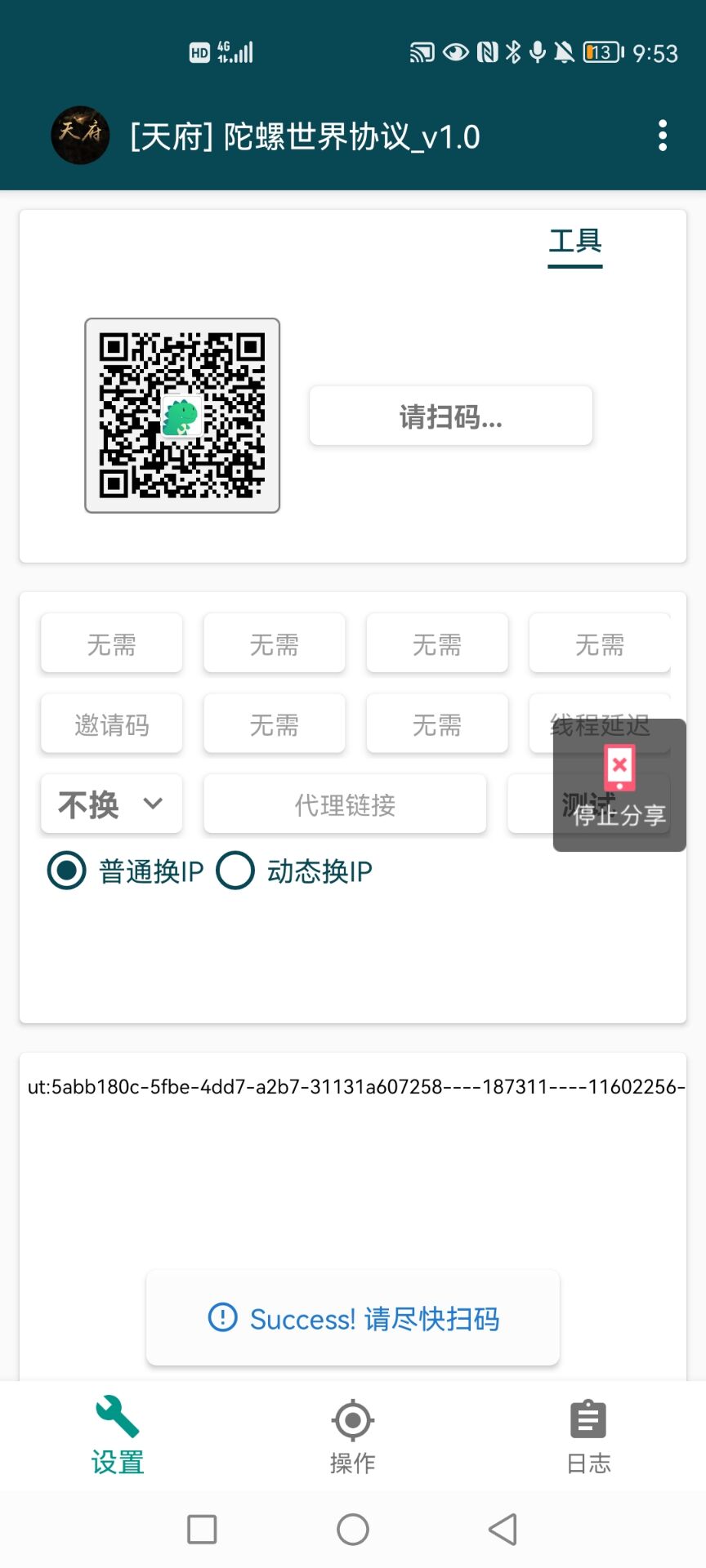Tap the red phone icon above 停止分享

click(x=619, y=767)
